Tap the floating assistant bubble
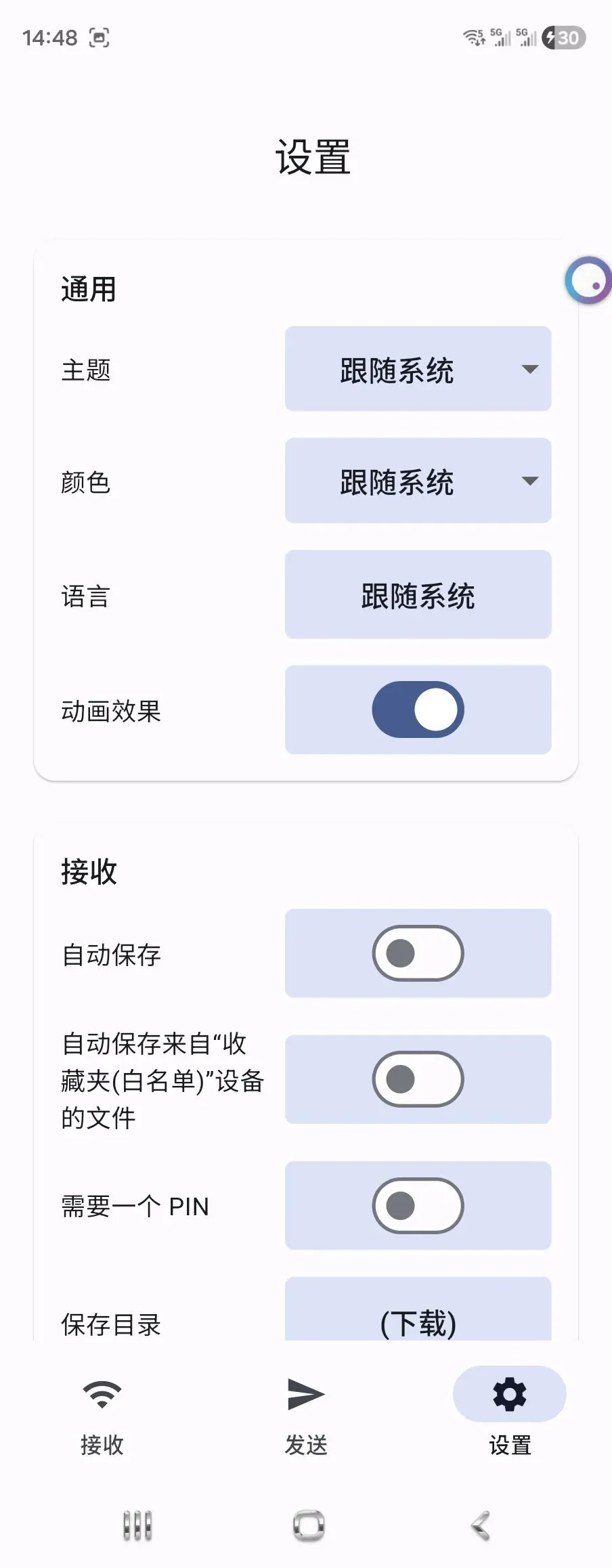This screenshot has width=612, height=1568. coord(588,280)
